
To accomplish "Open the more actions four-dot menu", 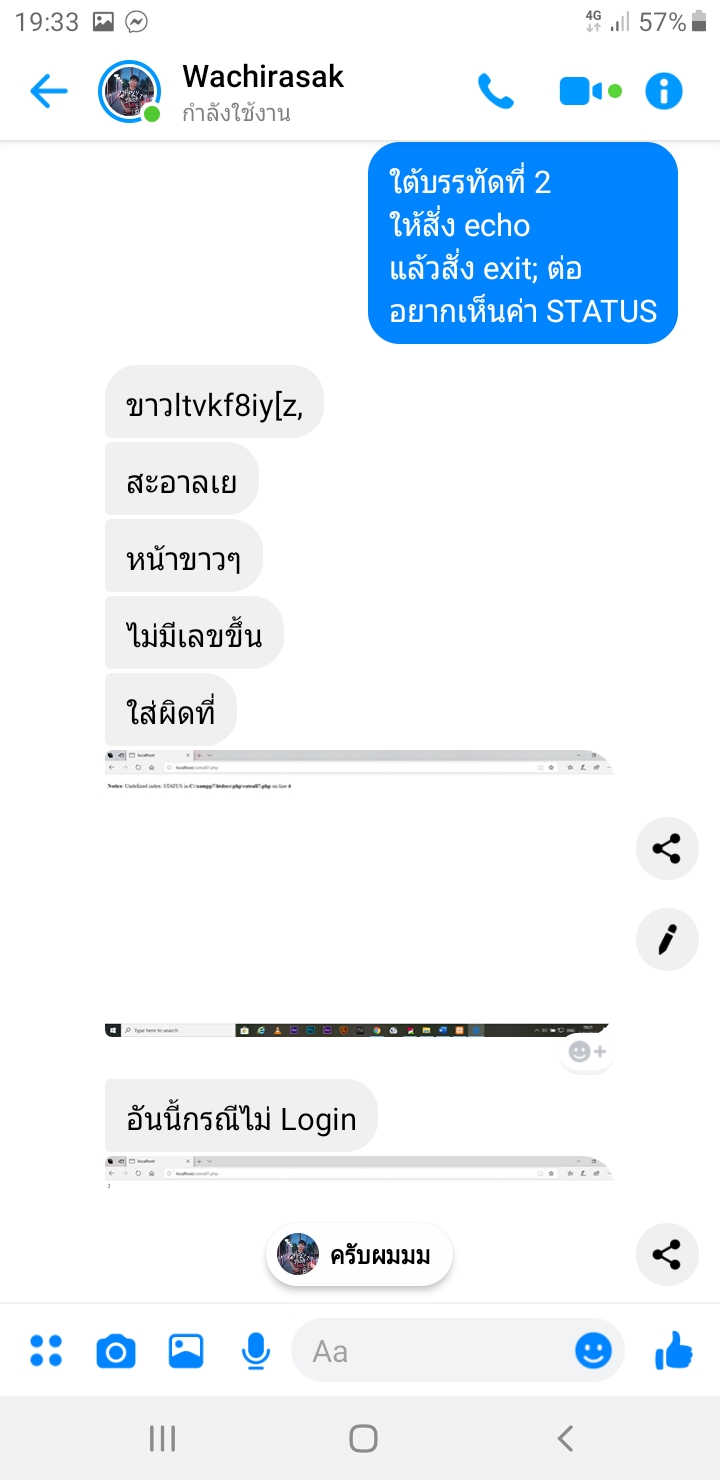I will 46,1351.
